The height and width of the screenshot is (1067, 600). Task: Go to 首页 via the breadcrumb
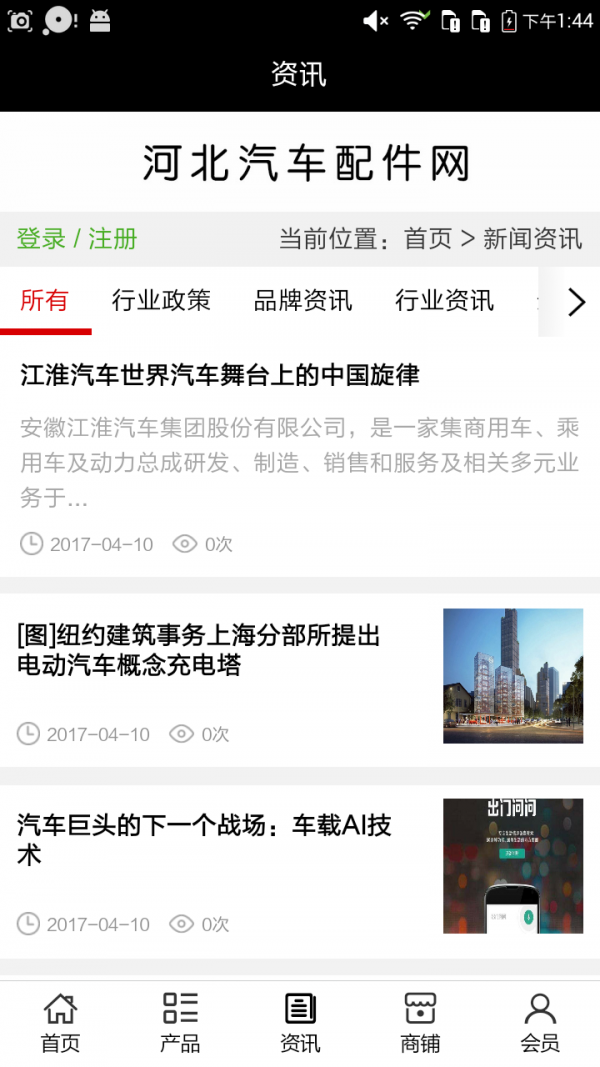pyautogui.click(x=428, y=239)
